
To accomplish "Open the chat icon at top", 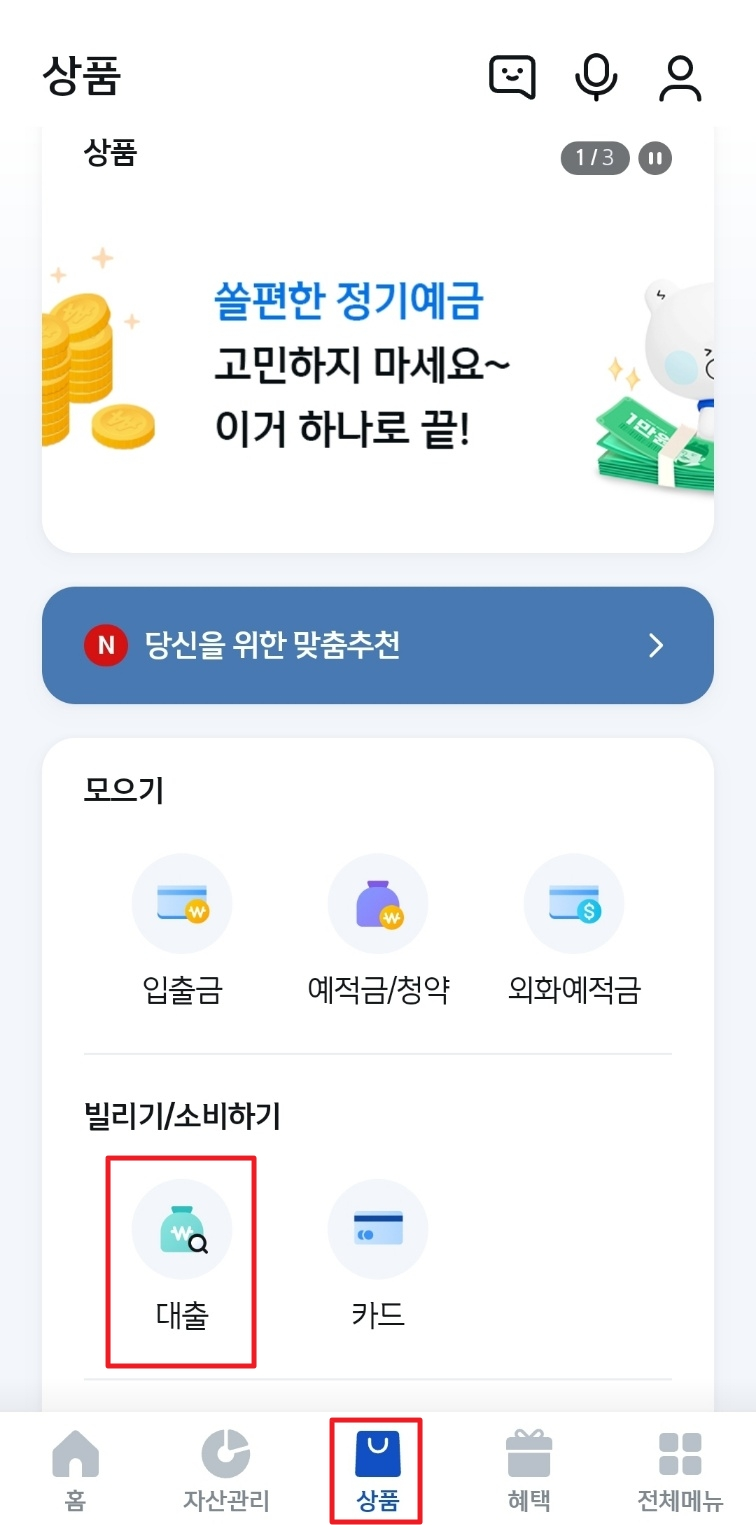I will point(511,78).
